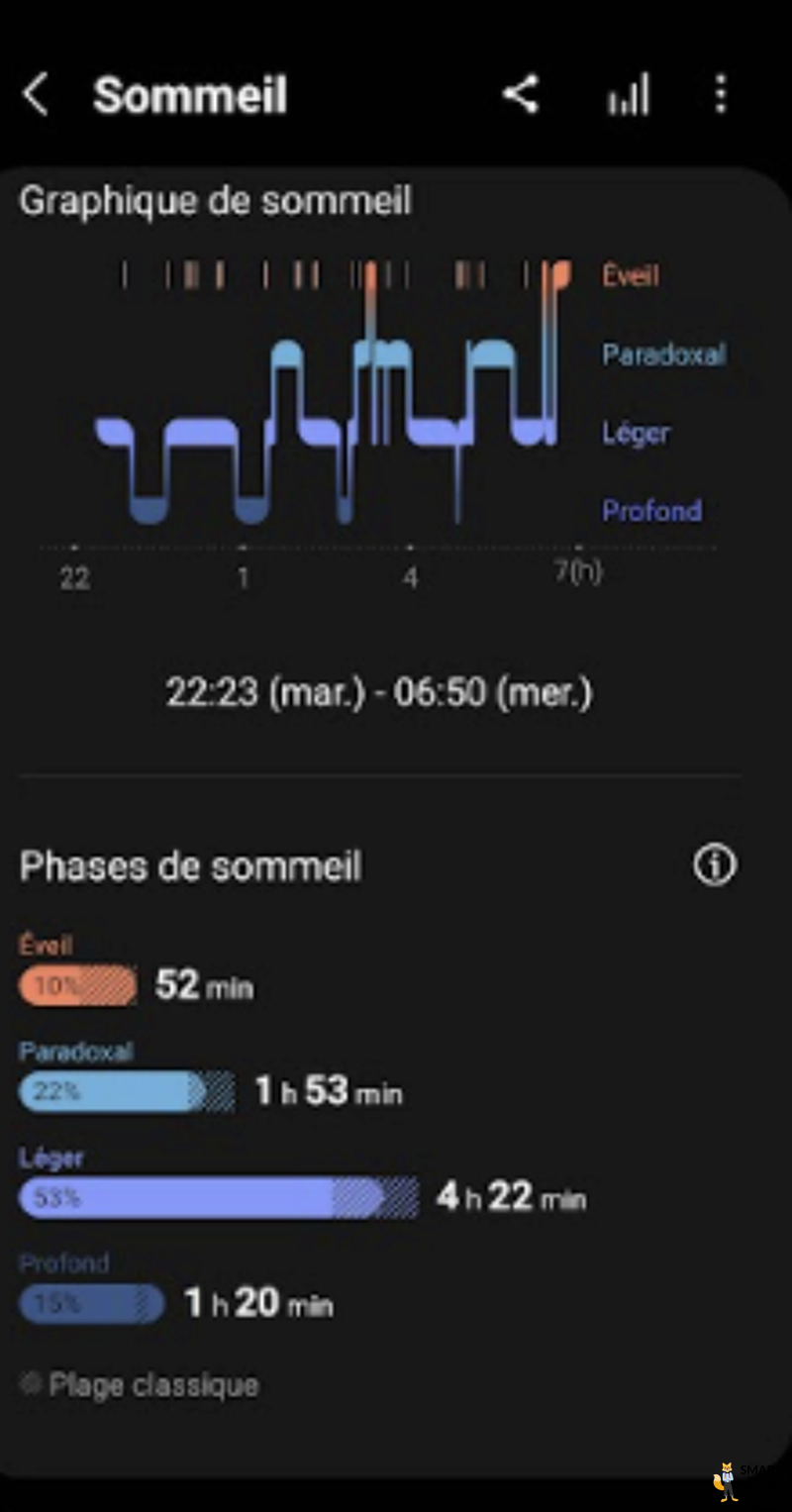
Task: Tap the Plage classique icon
Action: click(x=31, y=1384)
